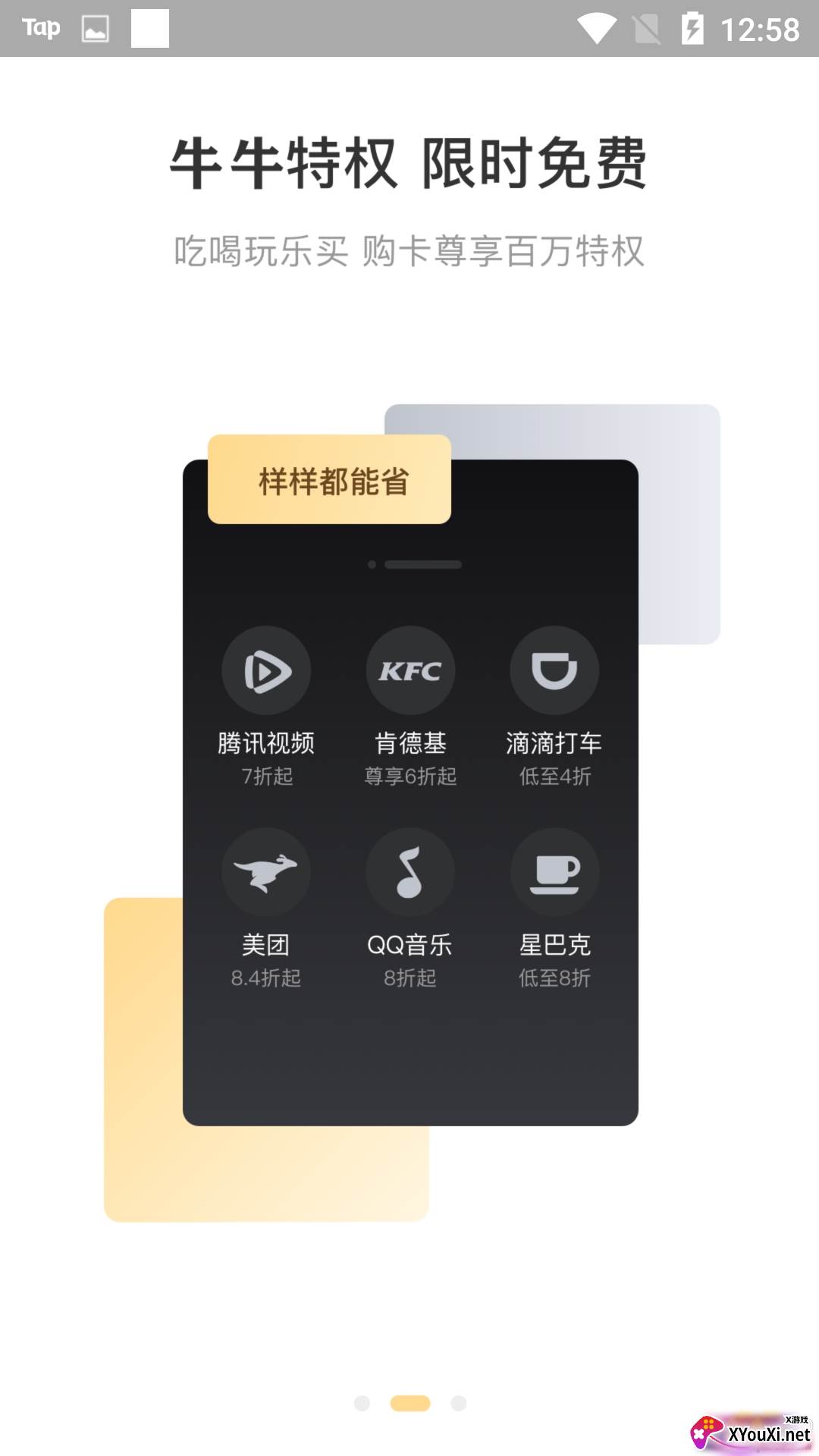Select the highlighted middle page indicator
The height and width of the screenshot is (1456, 819).
[410, 1404]
